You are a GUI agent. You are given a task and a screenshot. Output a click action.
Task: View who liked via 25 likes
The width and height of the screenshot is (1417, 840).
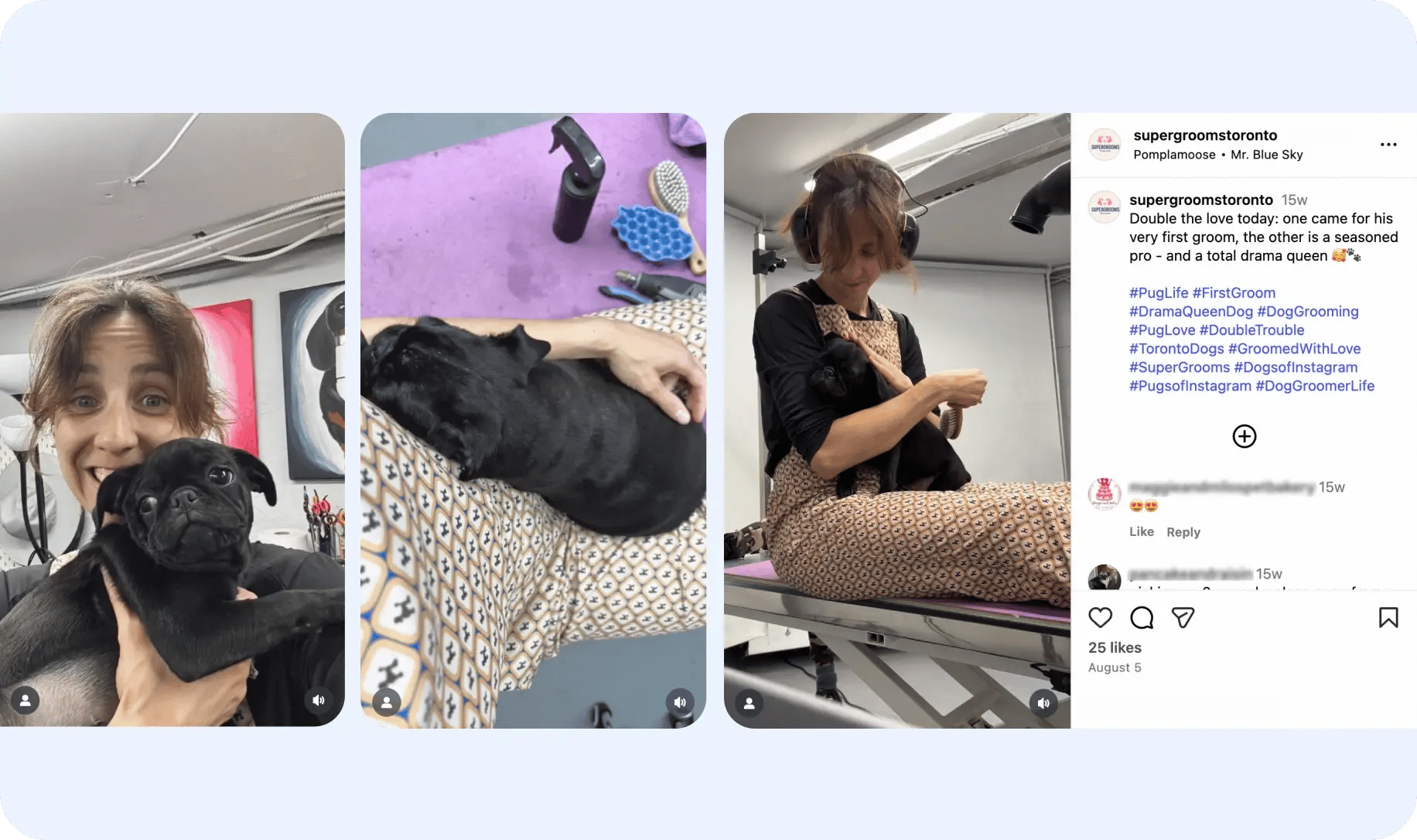[1114, 647]
